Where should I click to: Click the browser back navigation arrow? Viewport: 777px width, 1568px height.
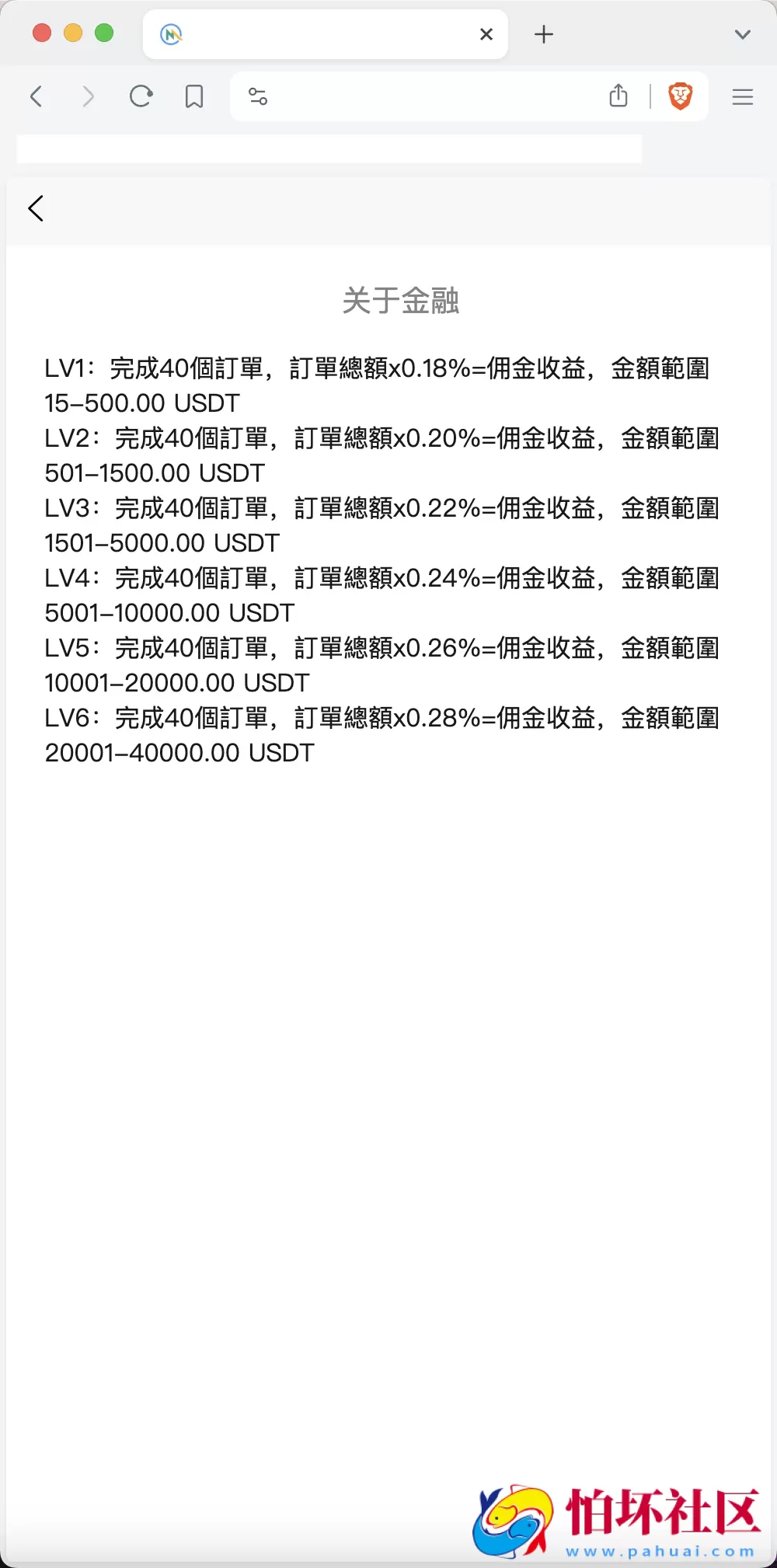point(36,96)
